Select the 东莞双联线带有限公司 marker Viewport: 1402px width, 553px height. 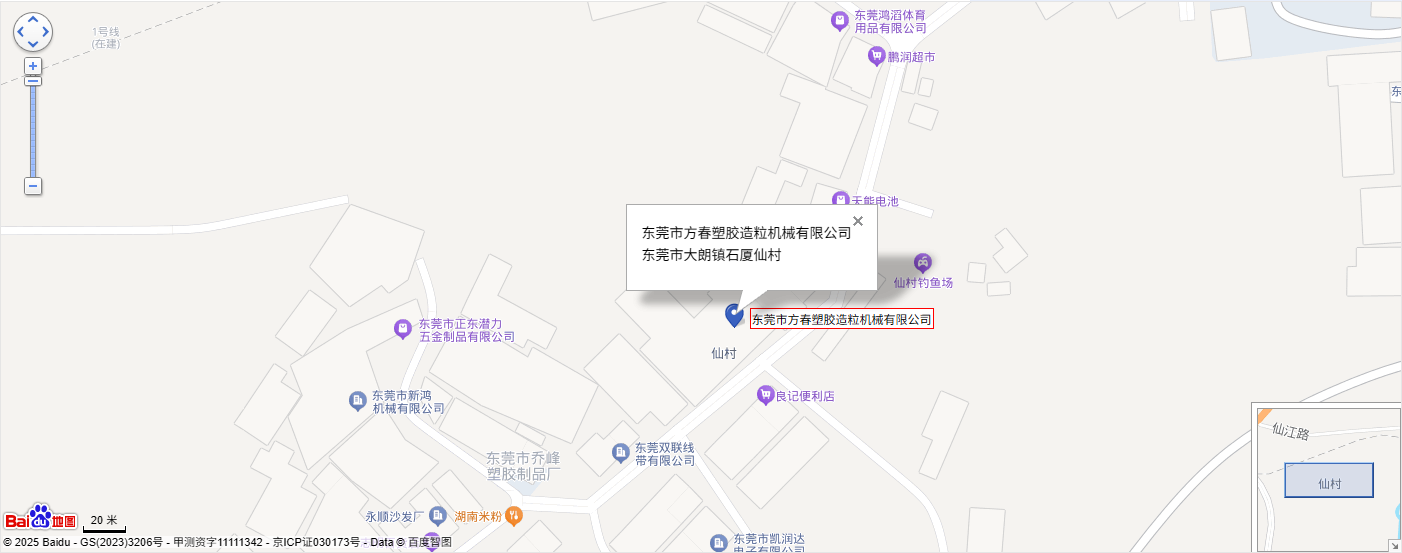(x=621, y=454)
